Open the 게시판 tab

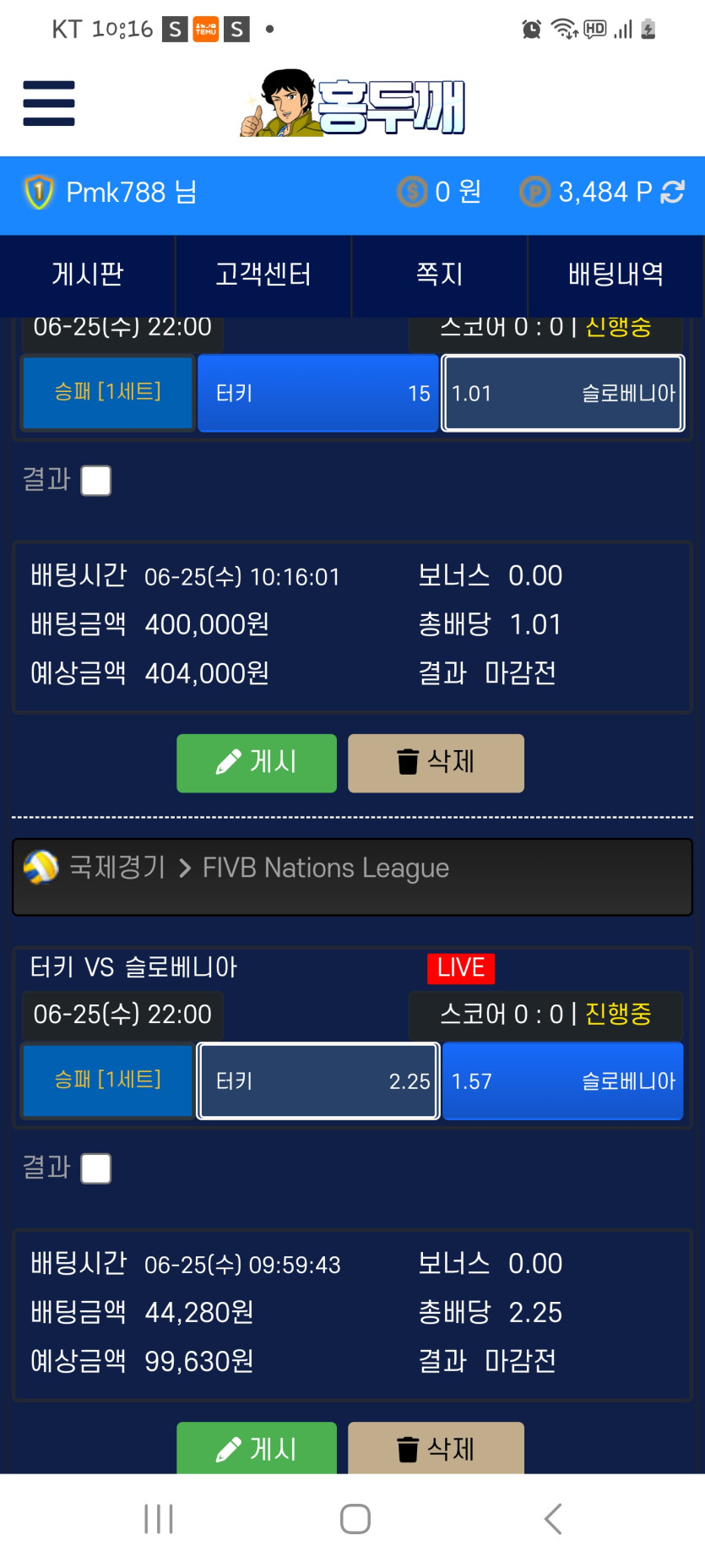pos(88,275)
